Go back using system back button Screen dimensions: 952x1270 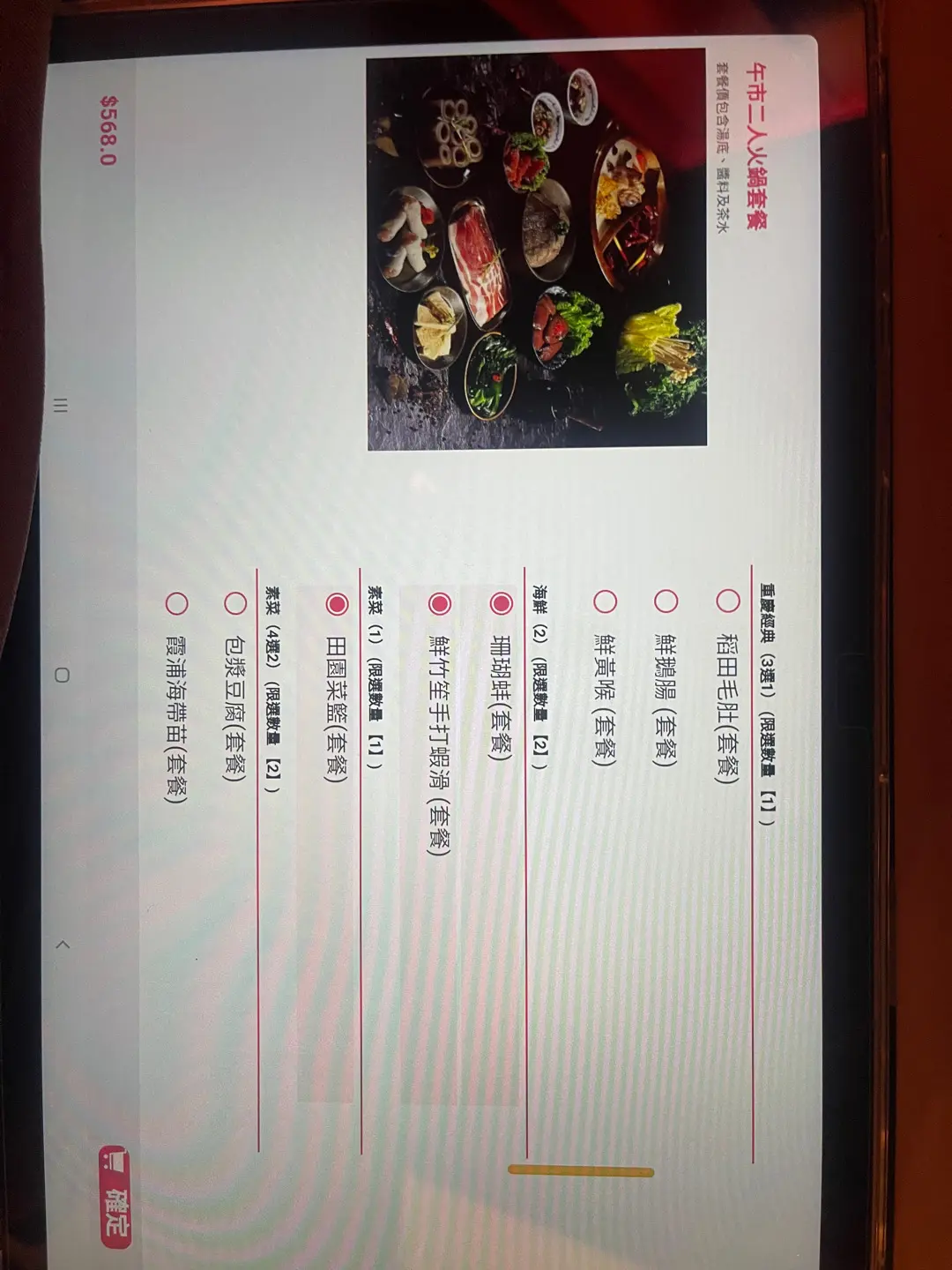[62, 945]
